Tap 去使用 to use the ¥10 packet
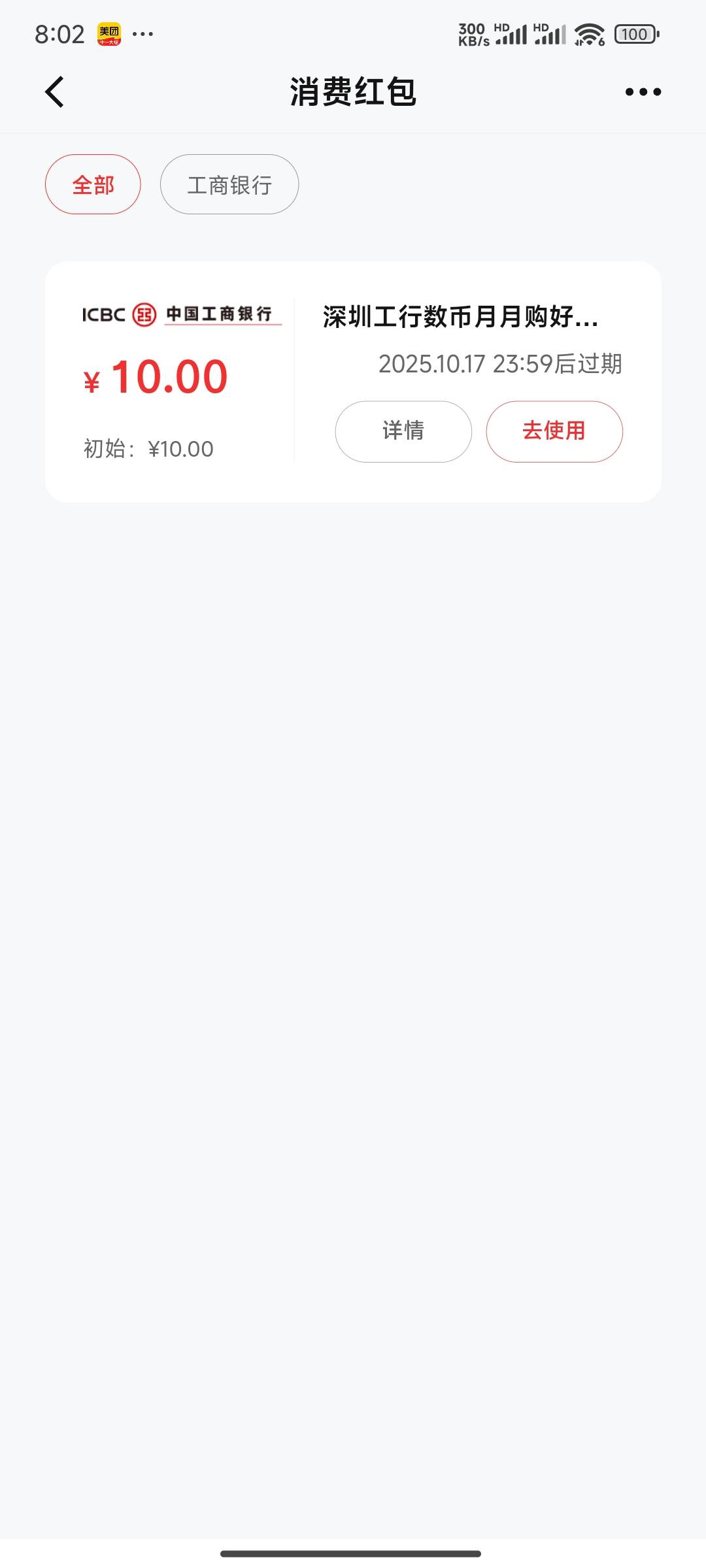Screen dimensions: 706x1568 554,431
